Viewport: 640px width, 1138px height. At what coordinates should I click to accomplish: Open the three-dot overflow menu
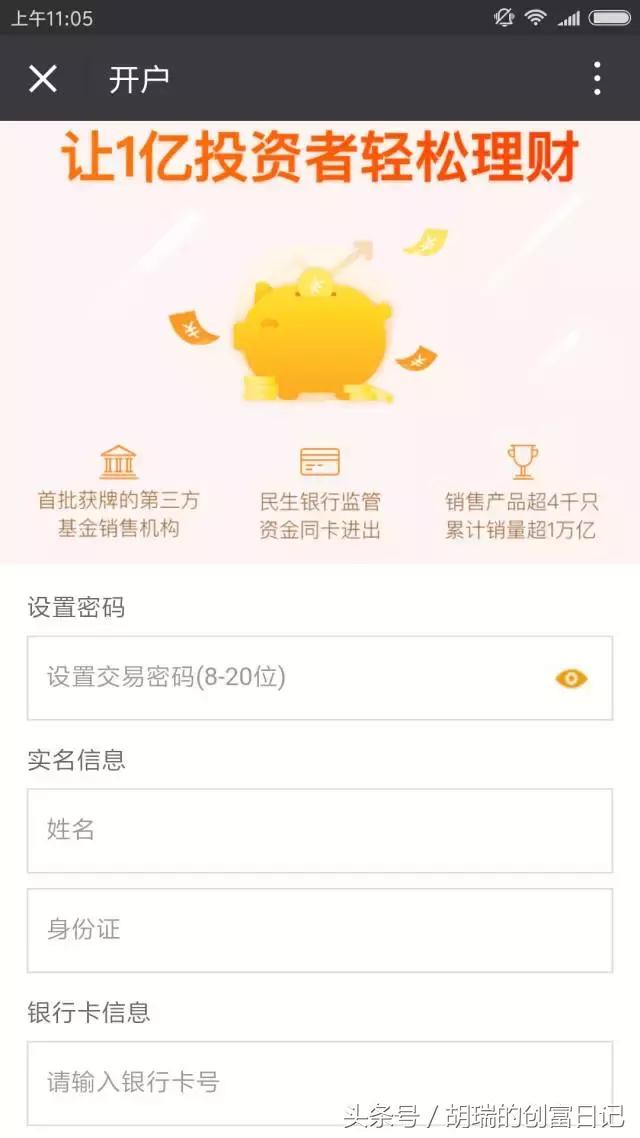point(596,78)
